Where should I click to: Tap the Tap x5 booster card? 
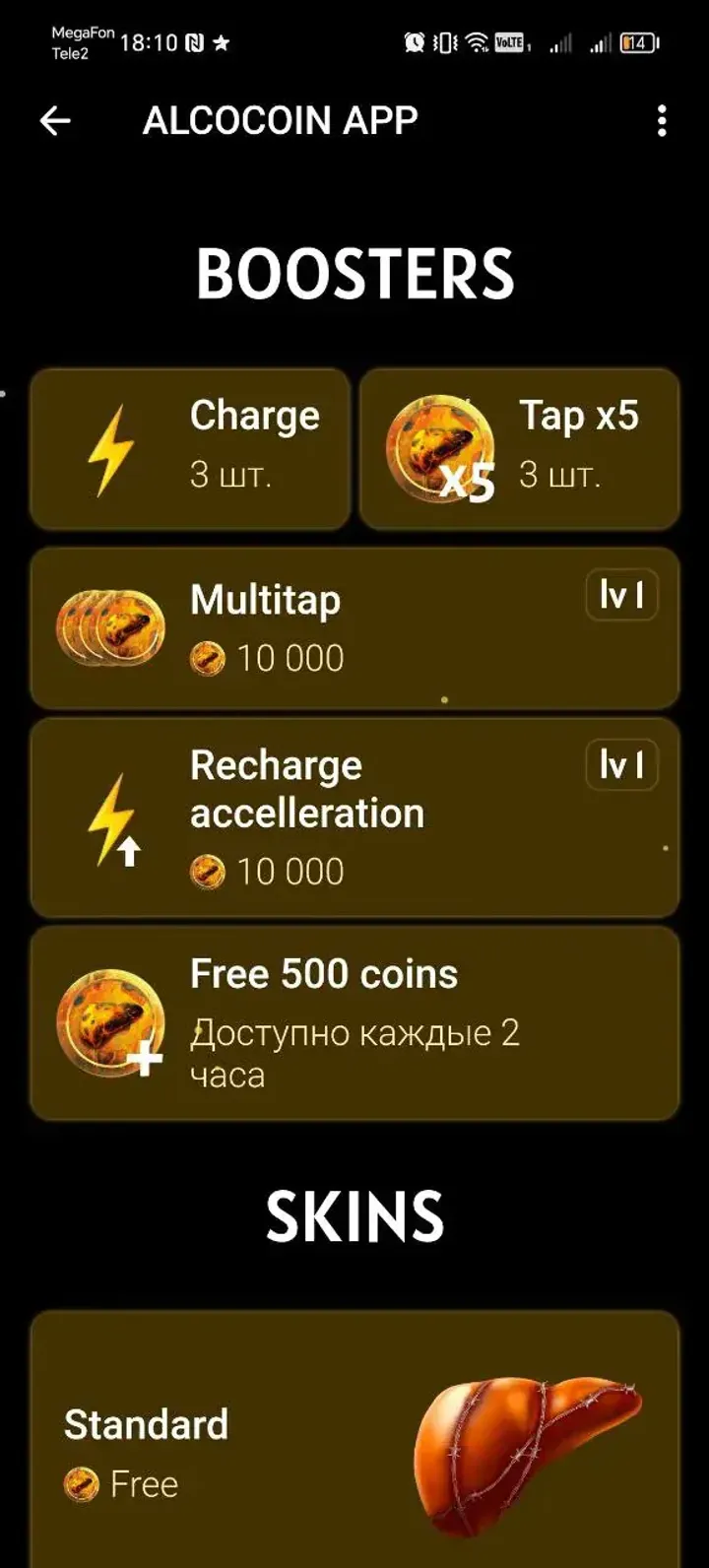[519, 448]
